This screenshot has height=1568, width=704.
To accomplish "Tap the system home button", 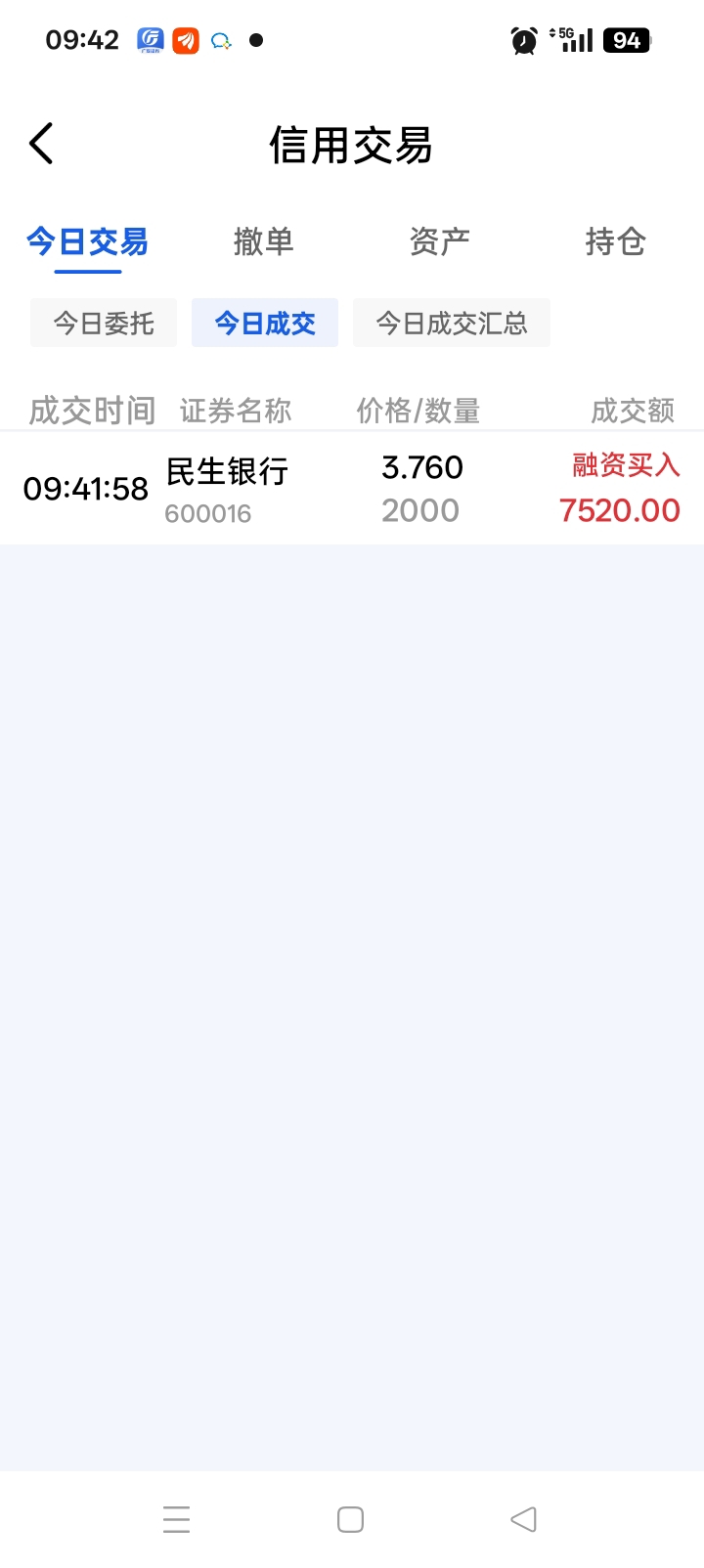I will pyautogui.click(x=350, y=1519).
